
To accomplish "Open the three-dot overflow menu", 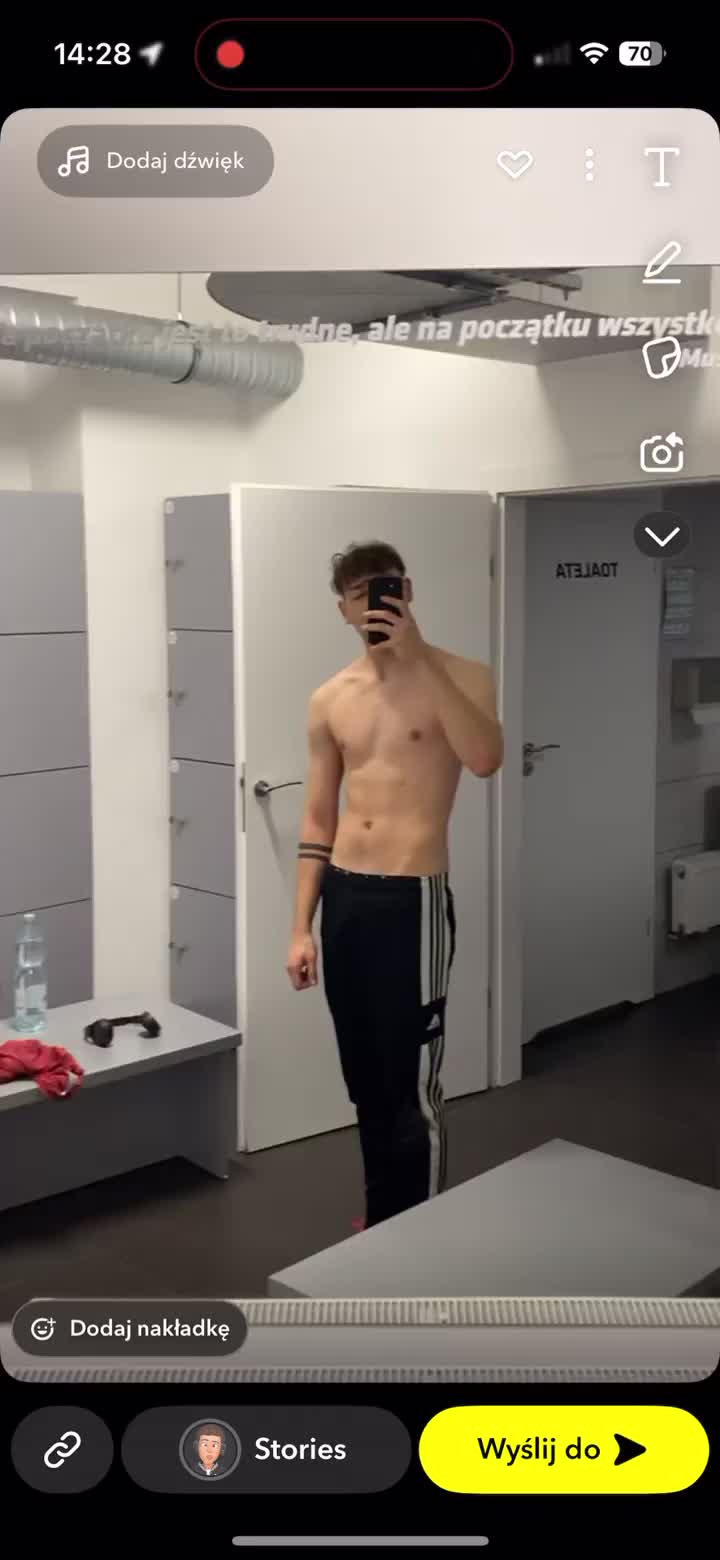I will pos(590,165).
